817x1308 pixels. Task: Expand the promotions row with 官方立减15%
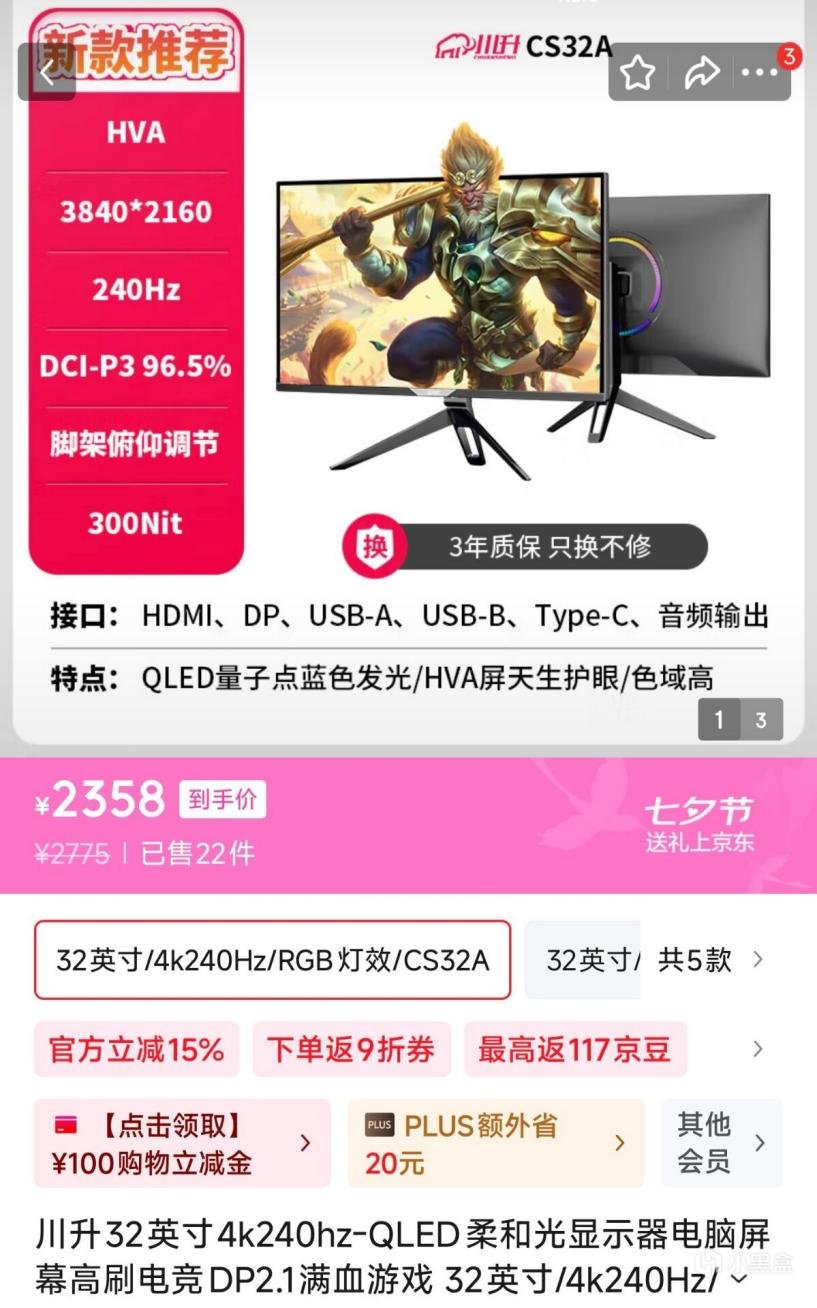pyautogui.click(x=757, y=1049)
